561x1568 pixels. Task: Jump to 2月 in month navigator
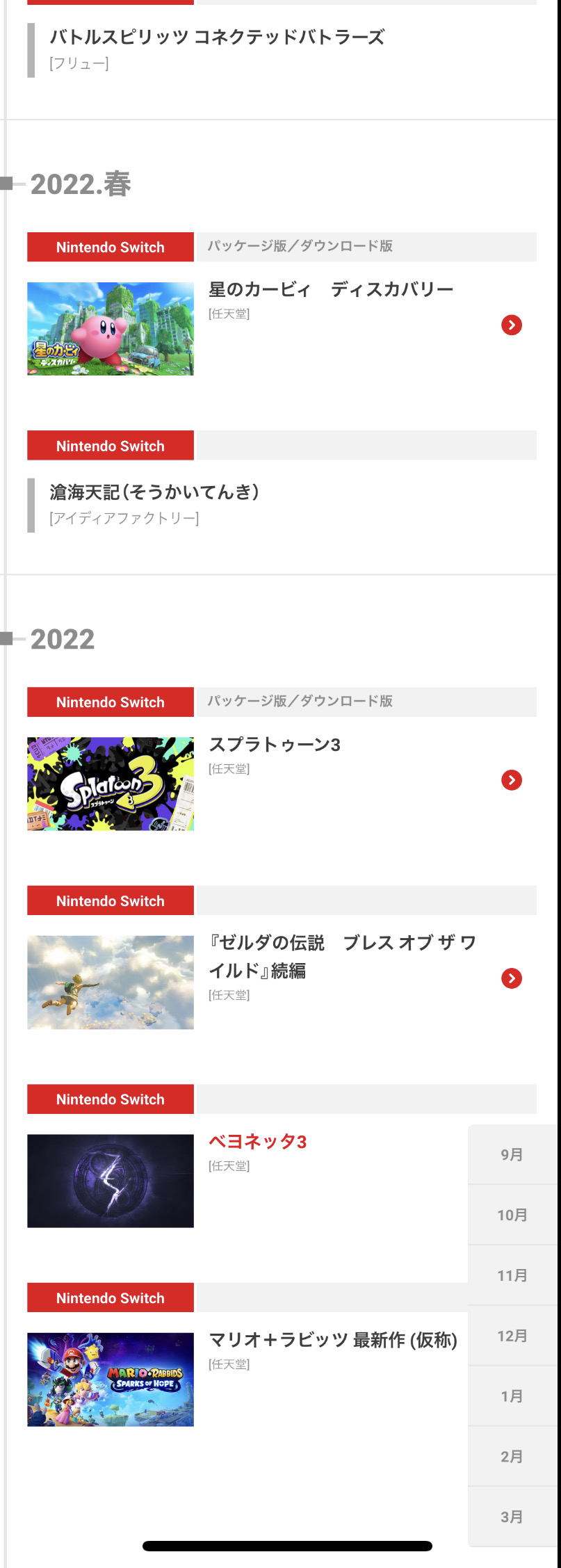point(512,1457)
